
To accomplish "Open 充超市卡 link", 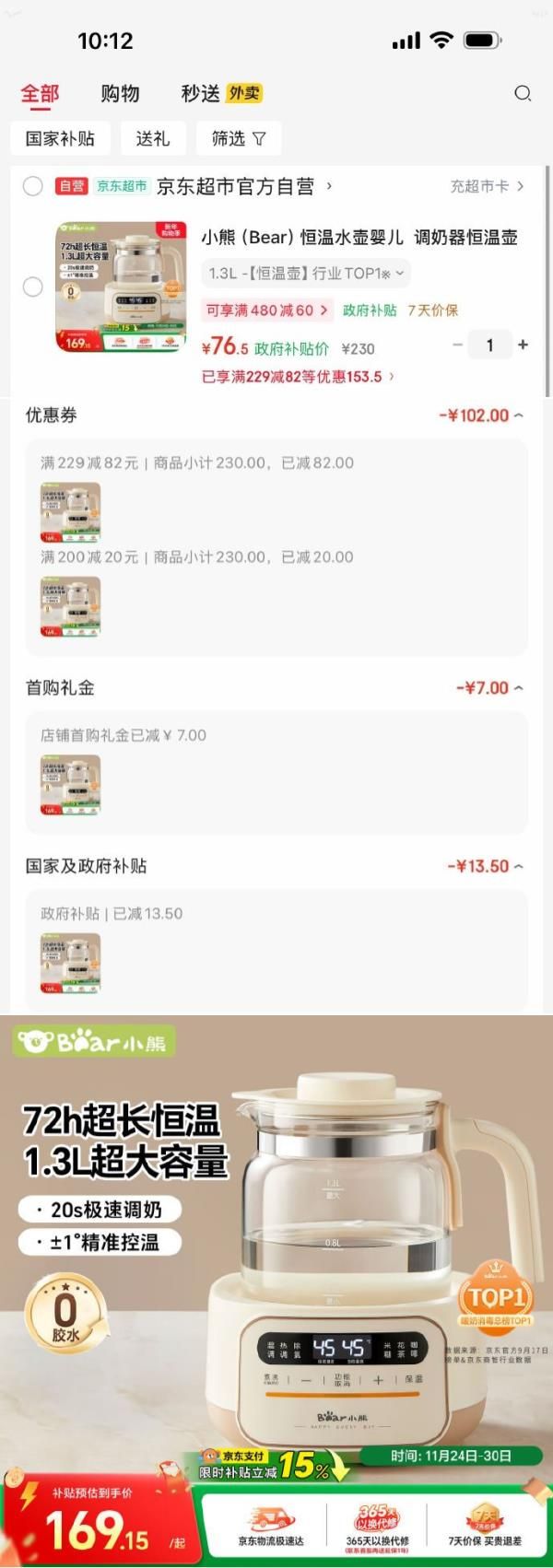I will [x=487, y=186].
